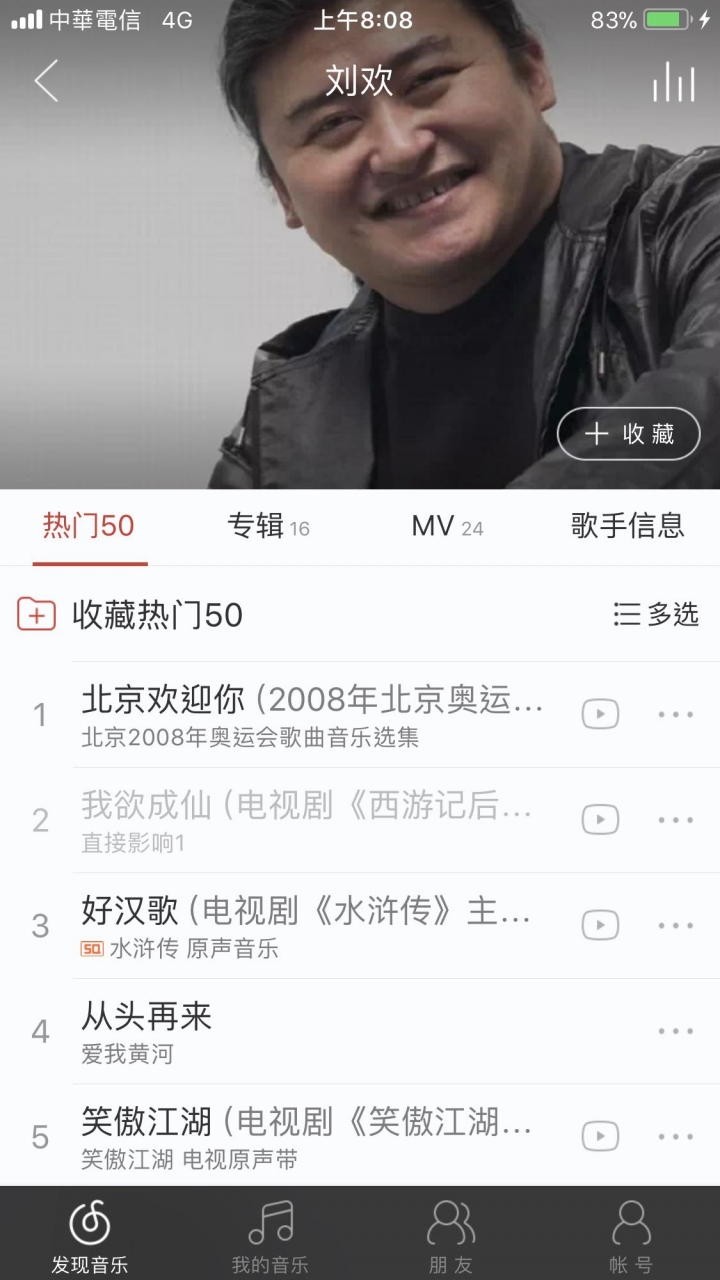The image size is (720, 1280).
Task: Switch to the 我的音乐 tab
Action: pos(270,1235)
